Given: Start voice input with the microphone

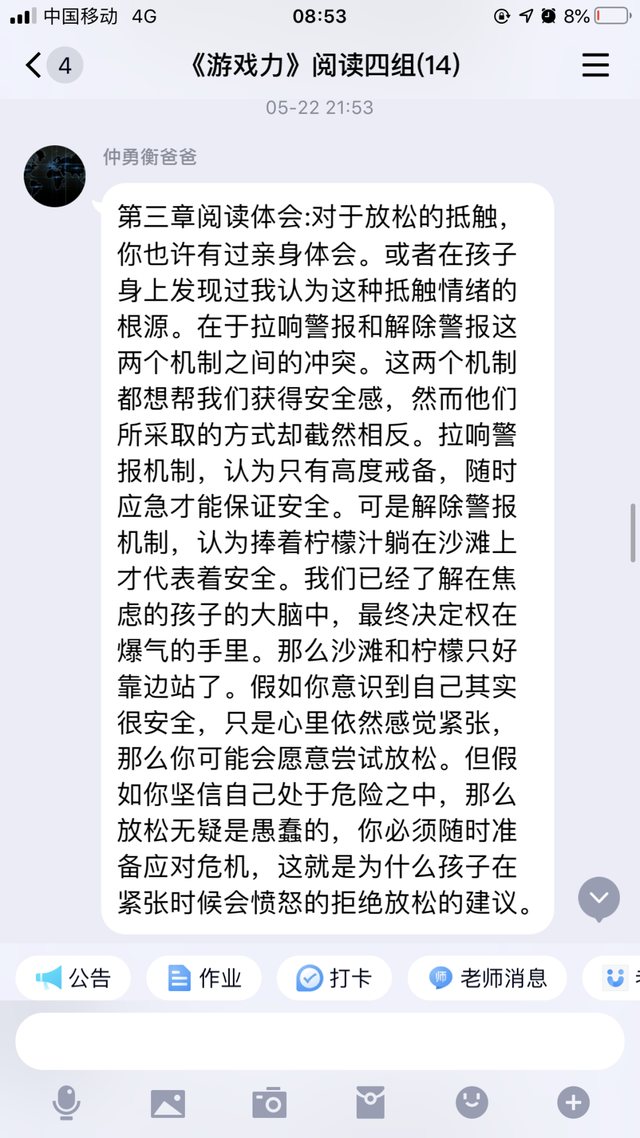Looking at the screenshot, I should tap(67, 1103).
